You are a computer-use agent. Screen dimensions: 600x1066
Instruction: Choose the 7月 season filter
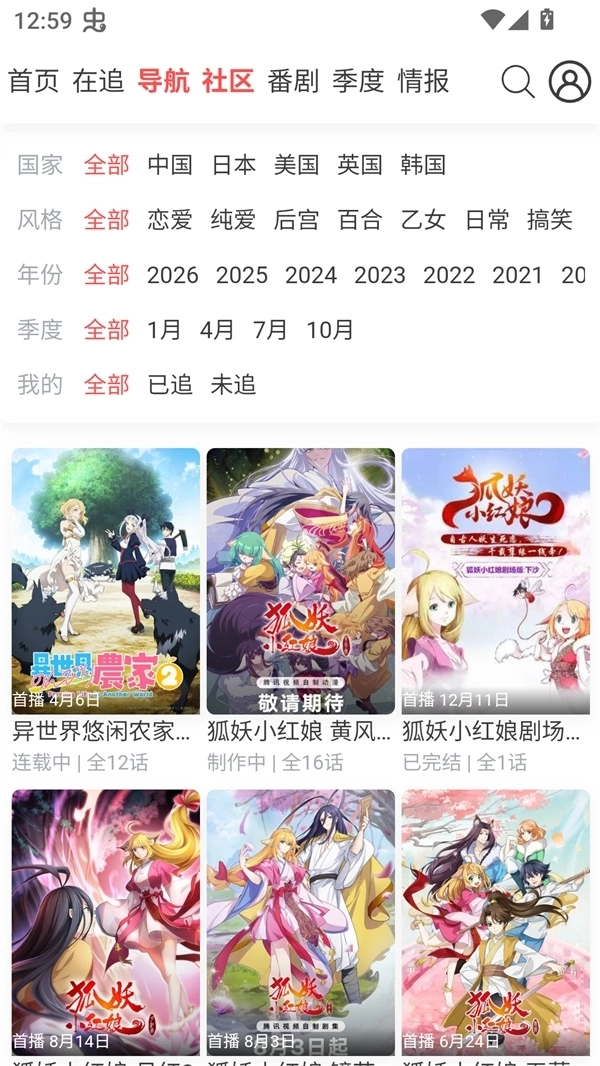[270, 330]
